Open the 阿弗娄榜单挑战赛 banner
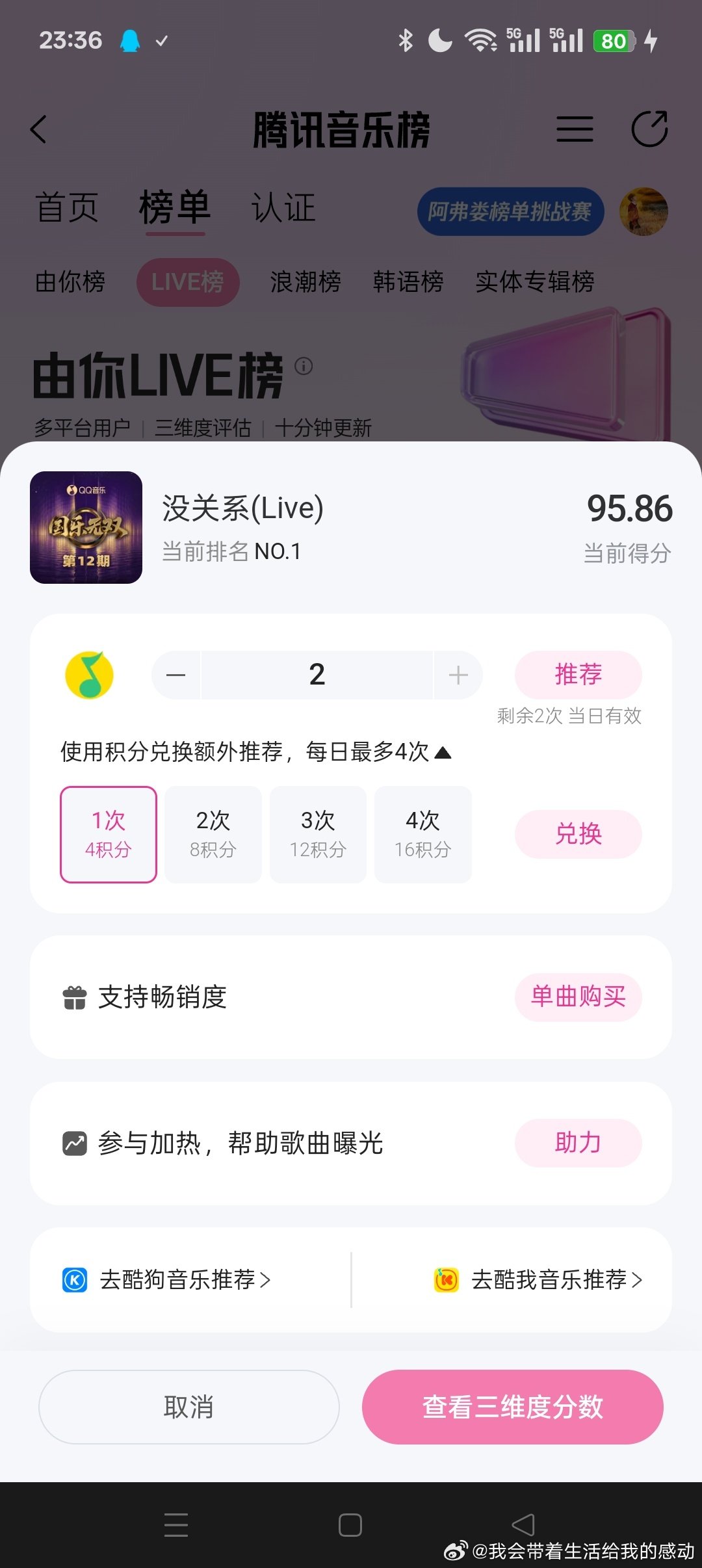702x1568 pixels. 510,212
